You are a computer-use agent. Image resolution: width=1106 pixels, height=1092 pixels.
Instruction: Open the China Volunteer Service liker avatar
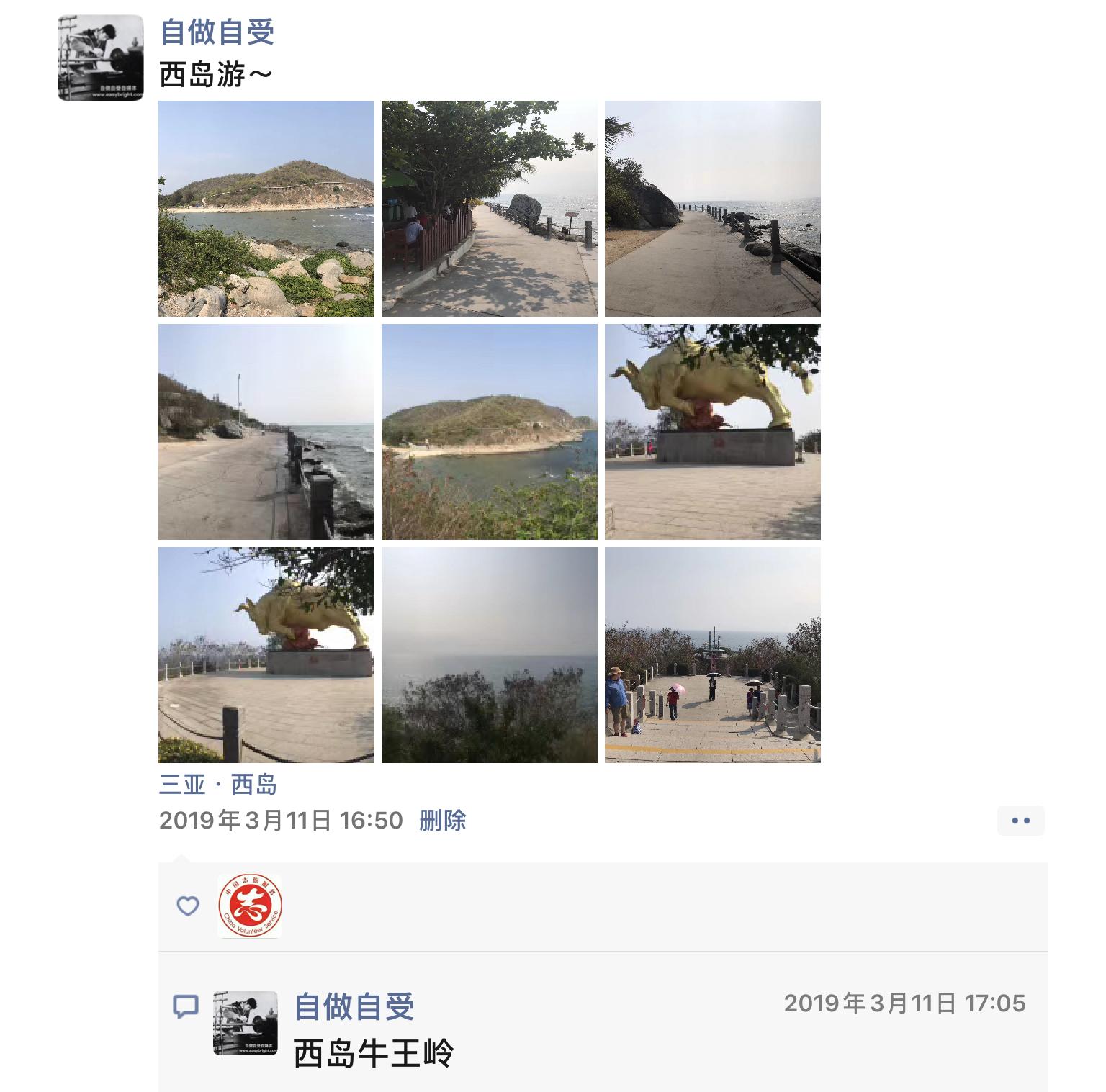249,906
